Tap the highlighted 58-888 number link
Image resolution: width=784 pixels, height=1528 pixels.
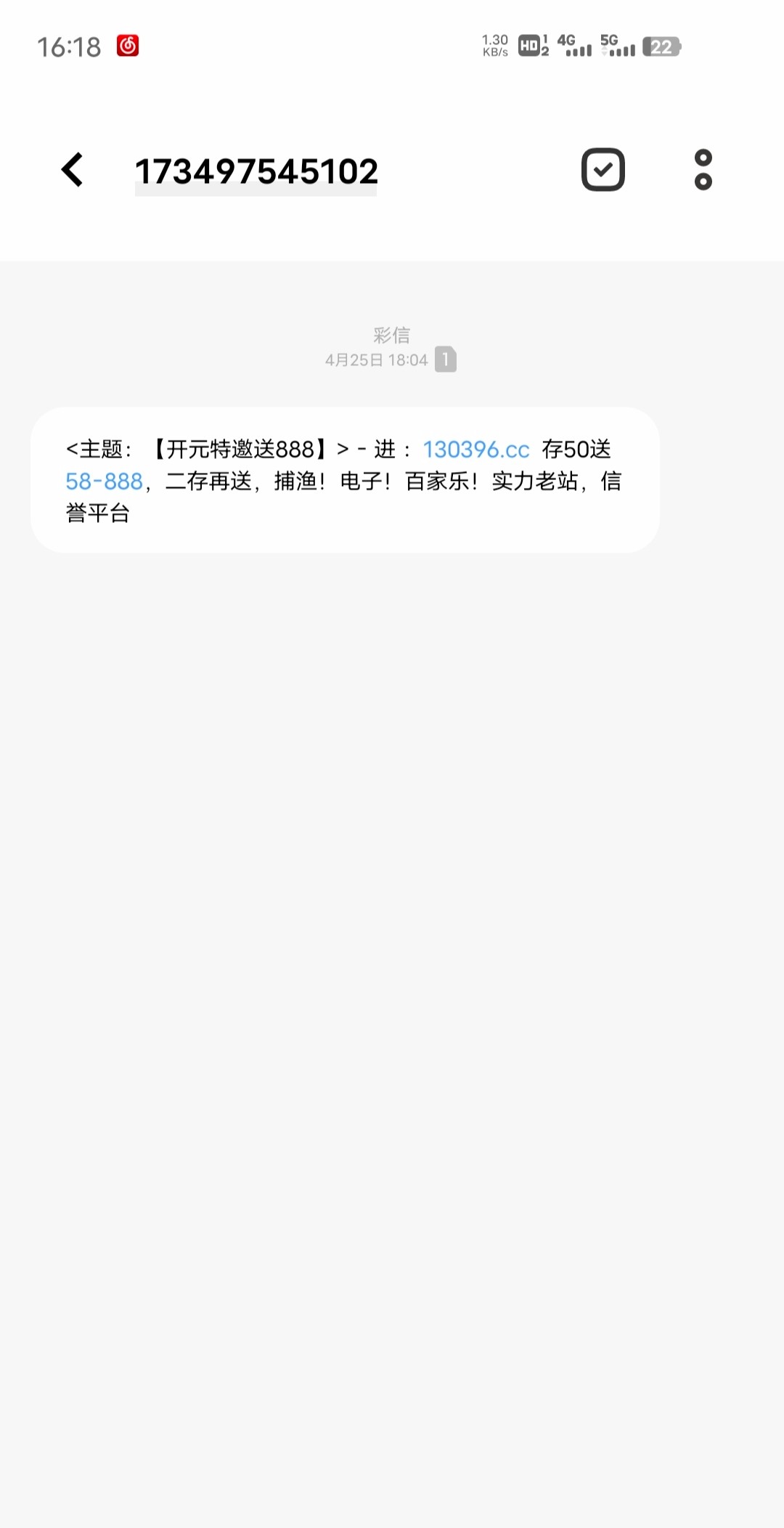pyautogui.click(x=104, y=481)
